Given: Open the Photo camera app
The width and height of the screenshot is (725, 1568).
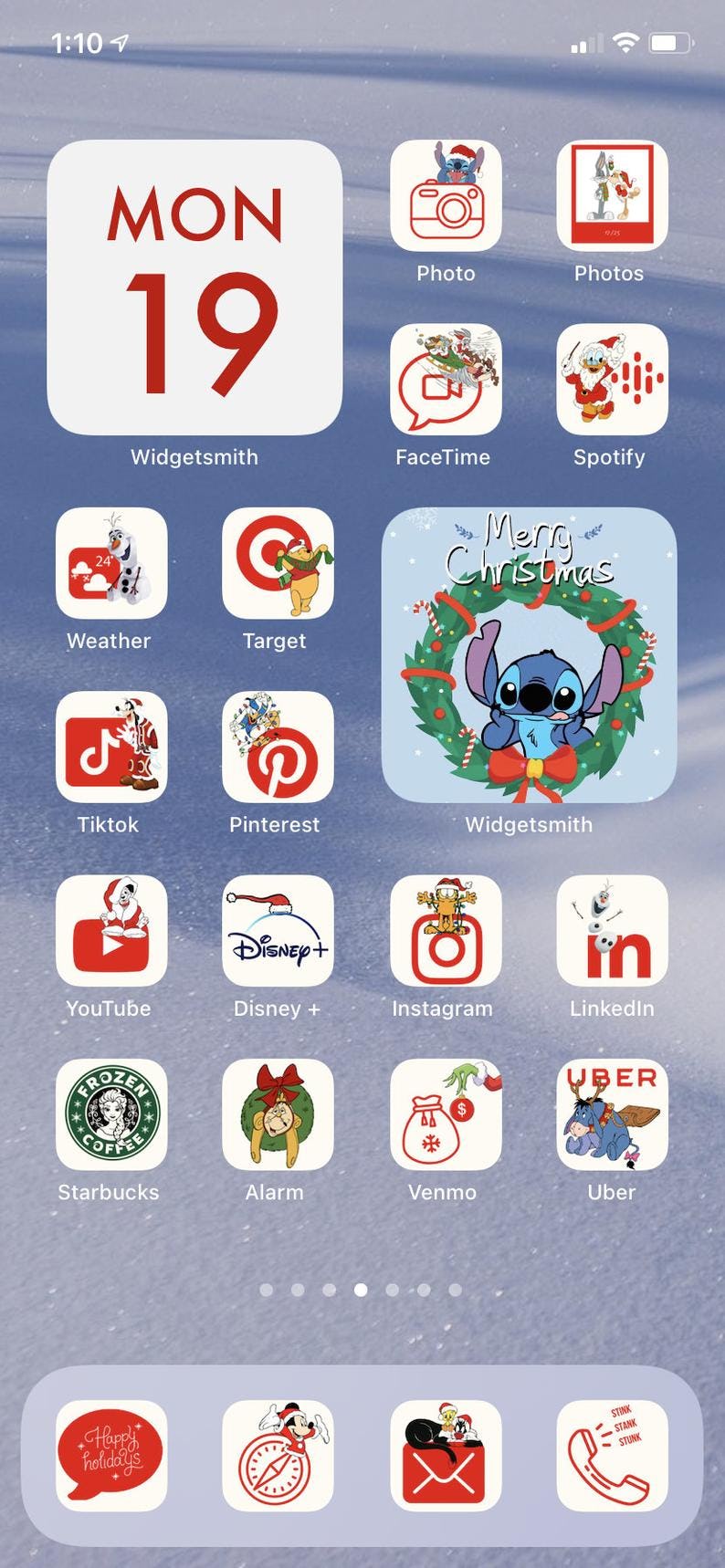Looking at the screenshot, I should [445, 196].
